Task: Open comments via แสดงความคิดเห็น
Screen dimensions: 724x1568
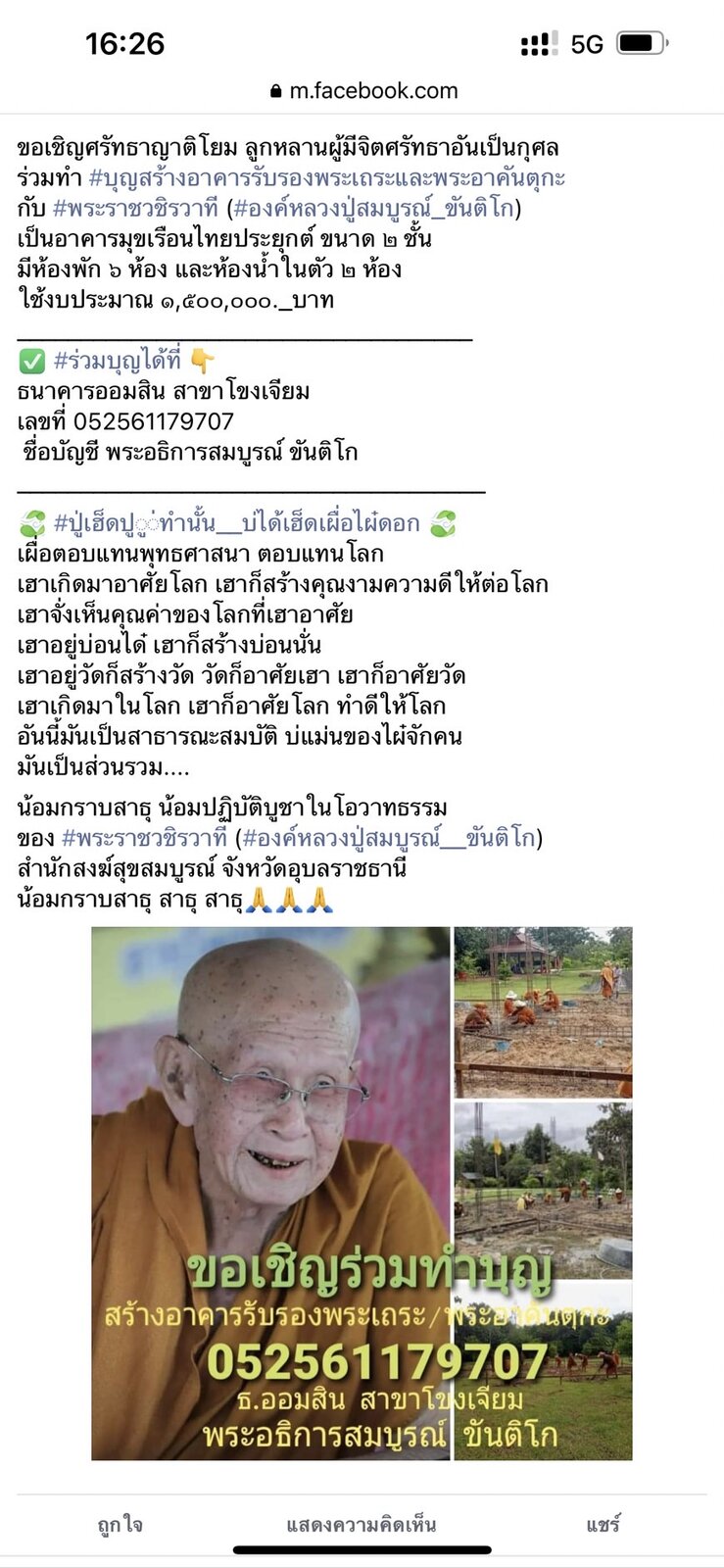Action: pos(362,1525)
